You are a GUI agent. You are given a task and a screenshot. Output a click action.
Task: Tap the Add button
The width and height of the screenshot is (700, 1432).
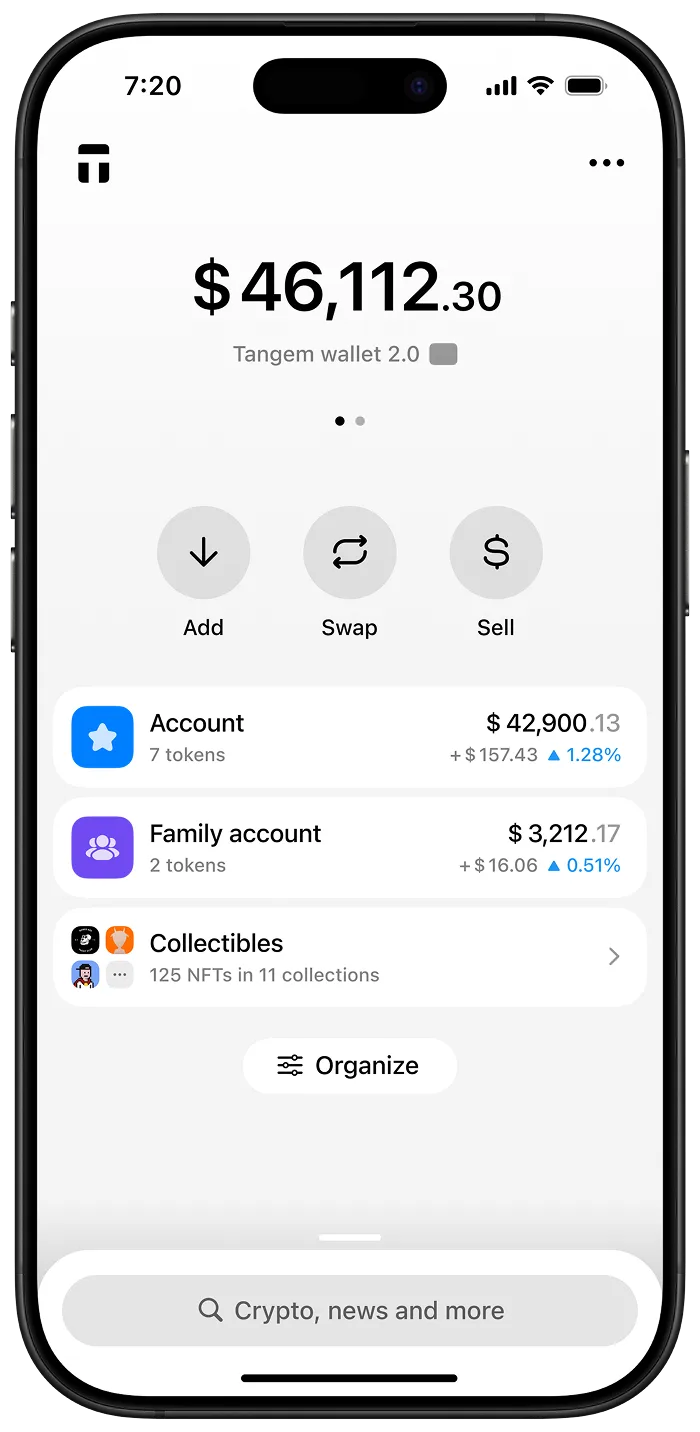(x=203, y=553)
